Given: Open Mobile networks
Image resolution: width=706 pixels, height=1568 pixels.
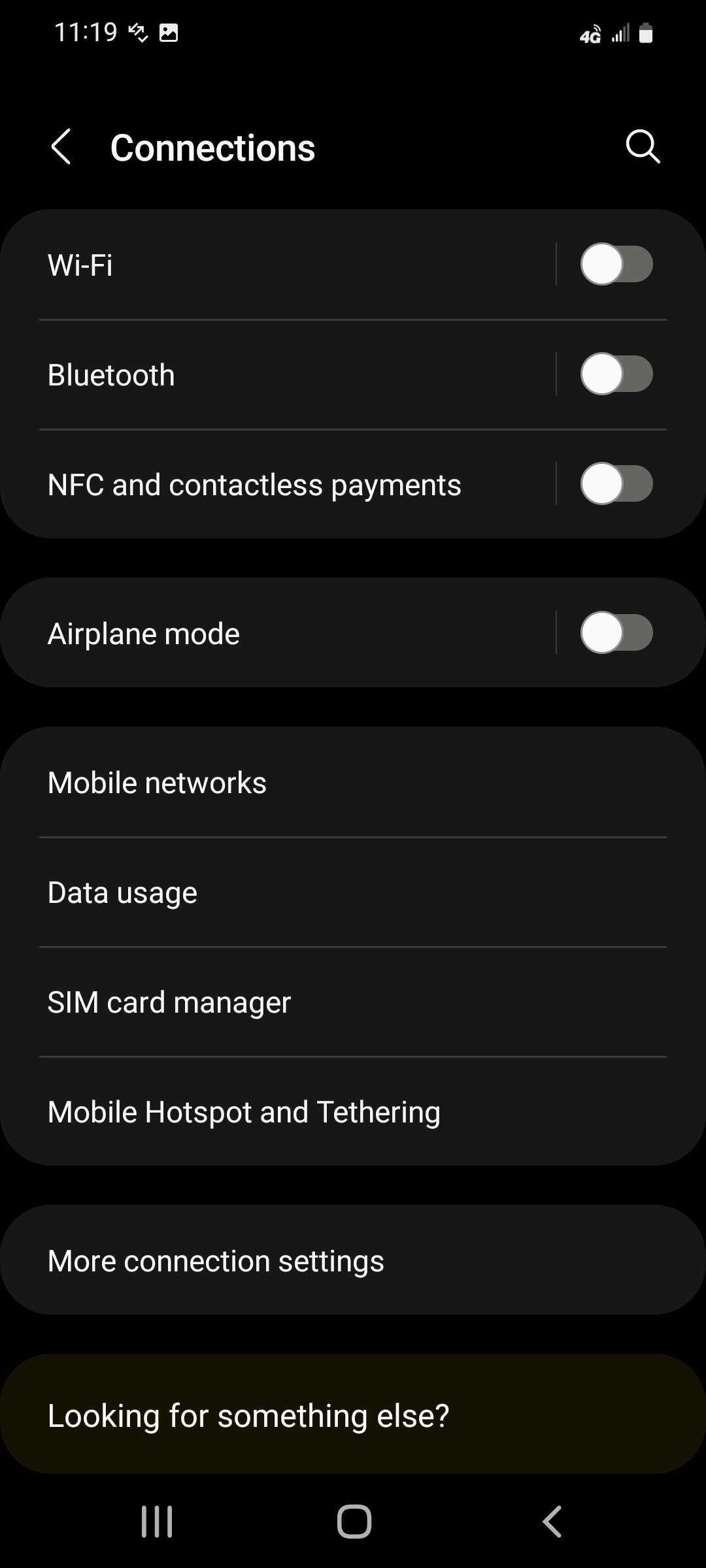Looking at the screenshot, I should (x=353, y=782).
